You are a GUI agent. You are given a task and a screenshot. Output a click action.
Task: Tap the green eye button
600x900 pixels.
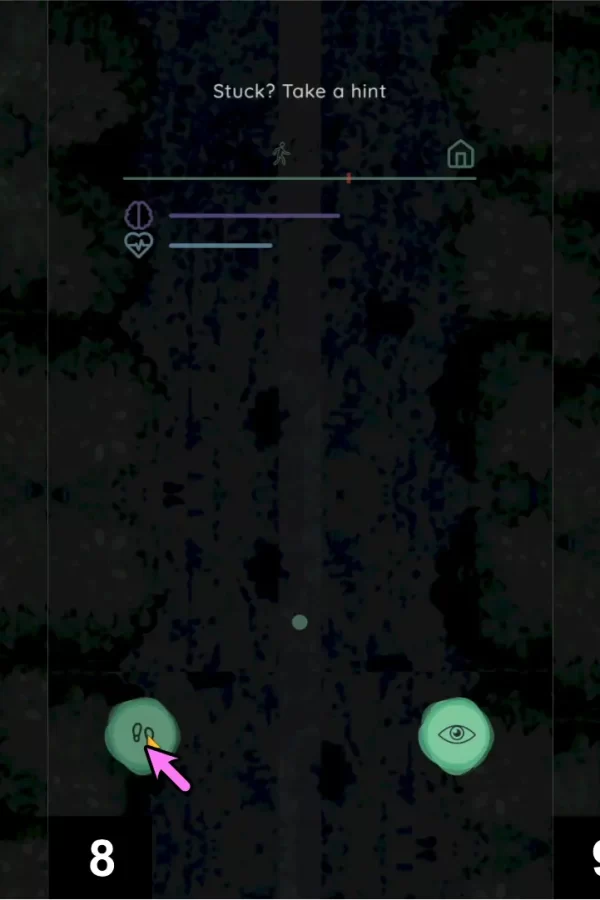[457, 735]
